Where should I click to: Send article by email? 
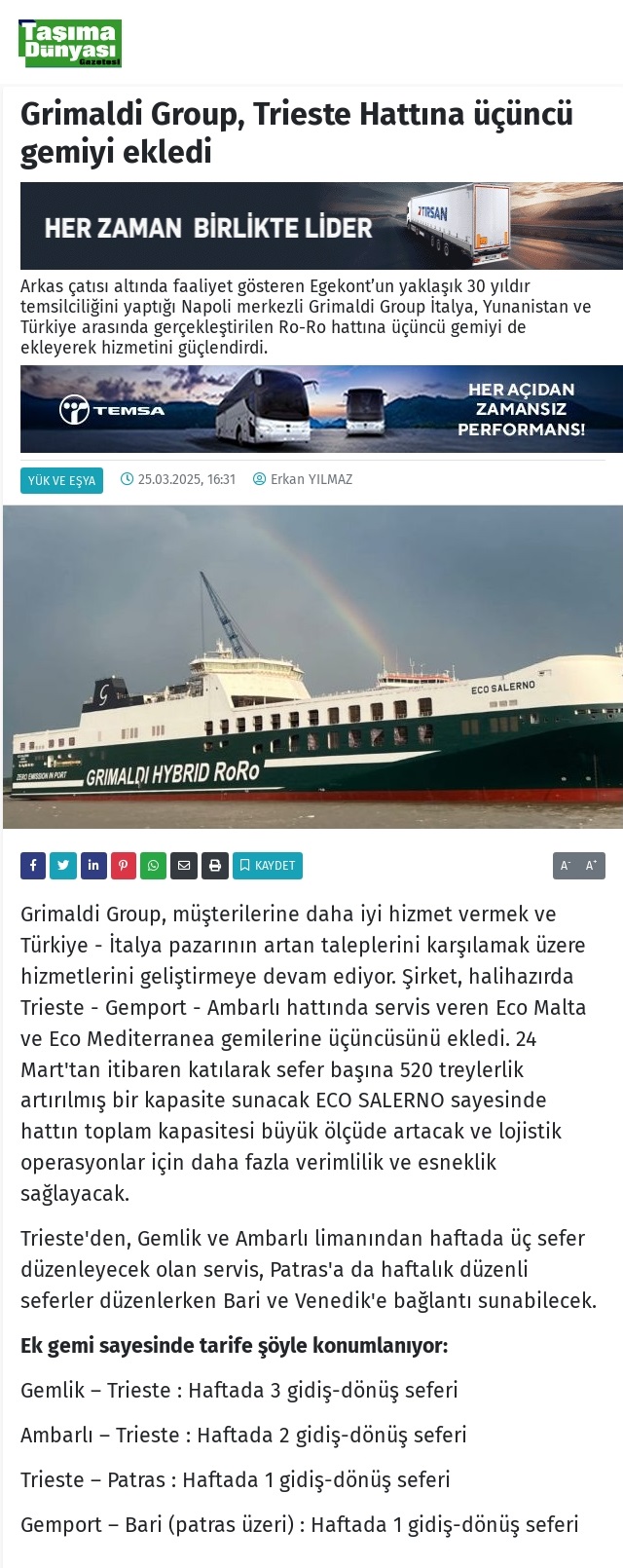pos(184,865)
